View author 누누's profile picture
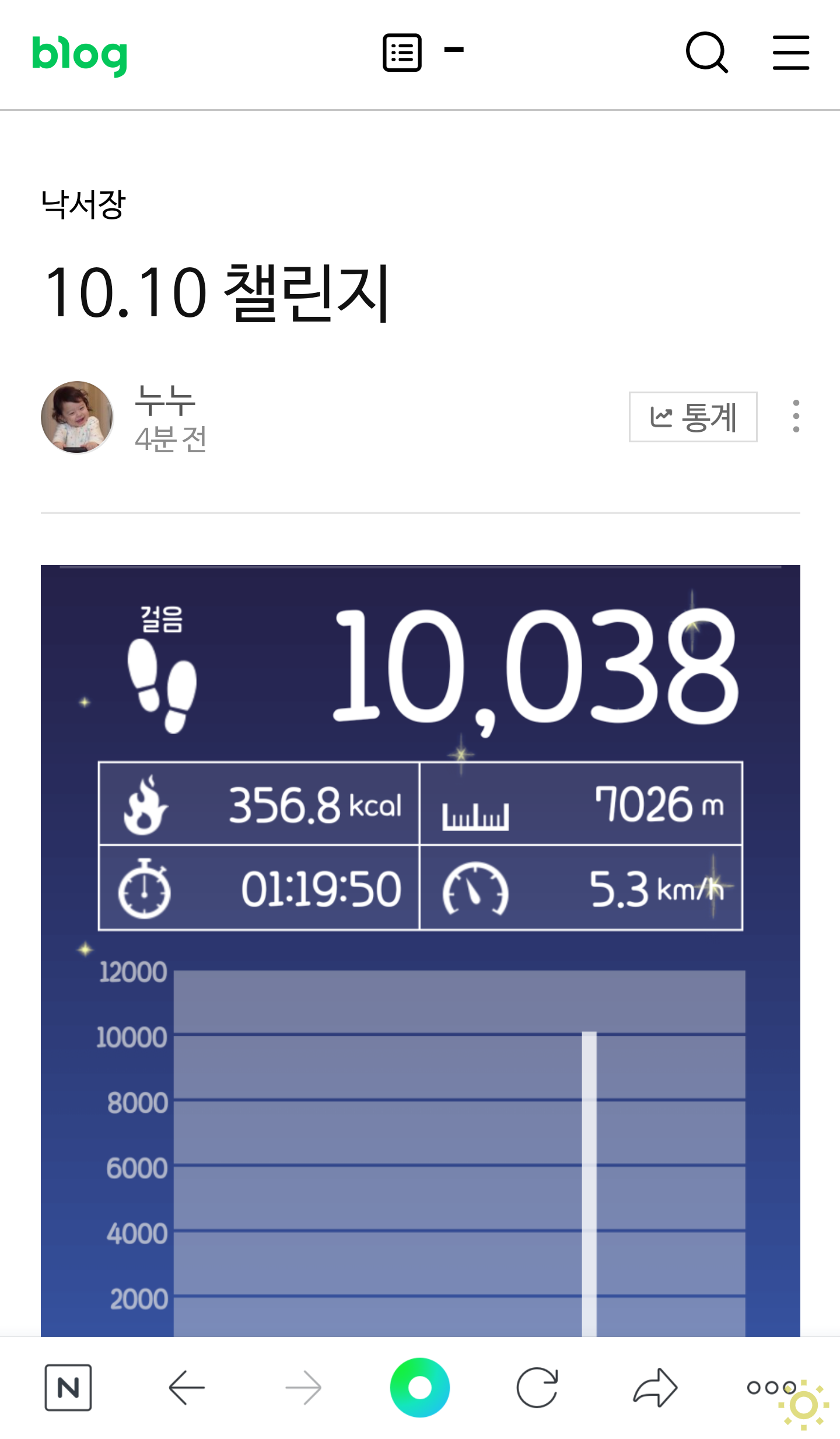Viewport: 840px width, 1439px height. point(77,417)
